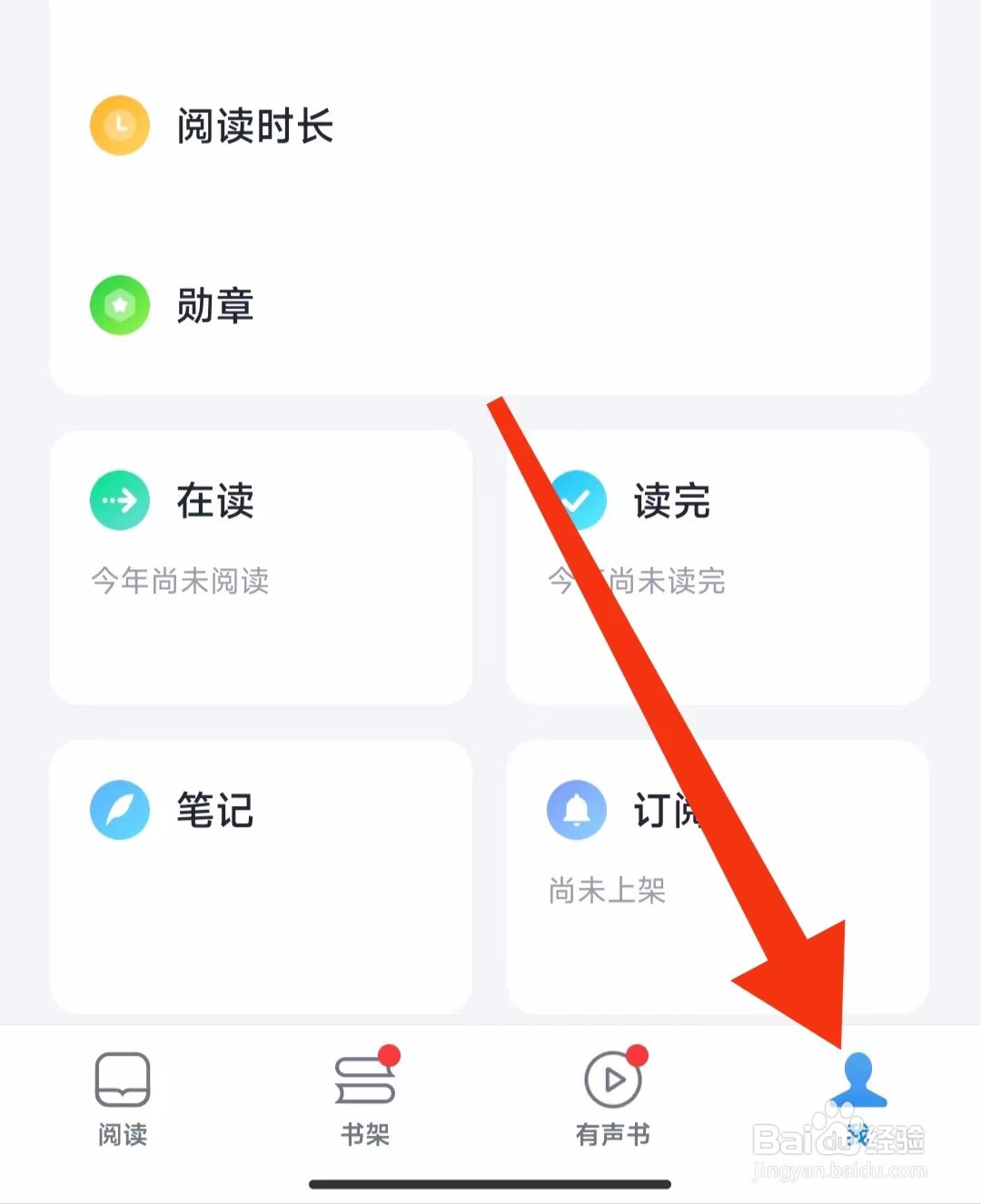Check the 读完 finished books card
This screenshot has height=1204, width=981.
point(718,567)
